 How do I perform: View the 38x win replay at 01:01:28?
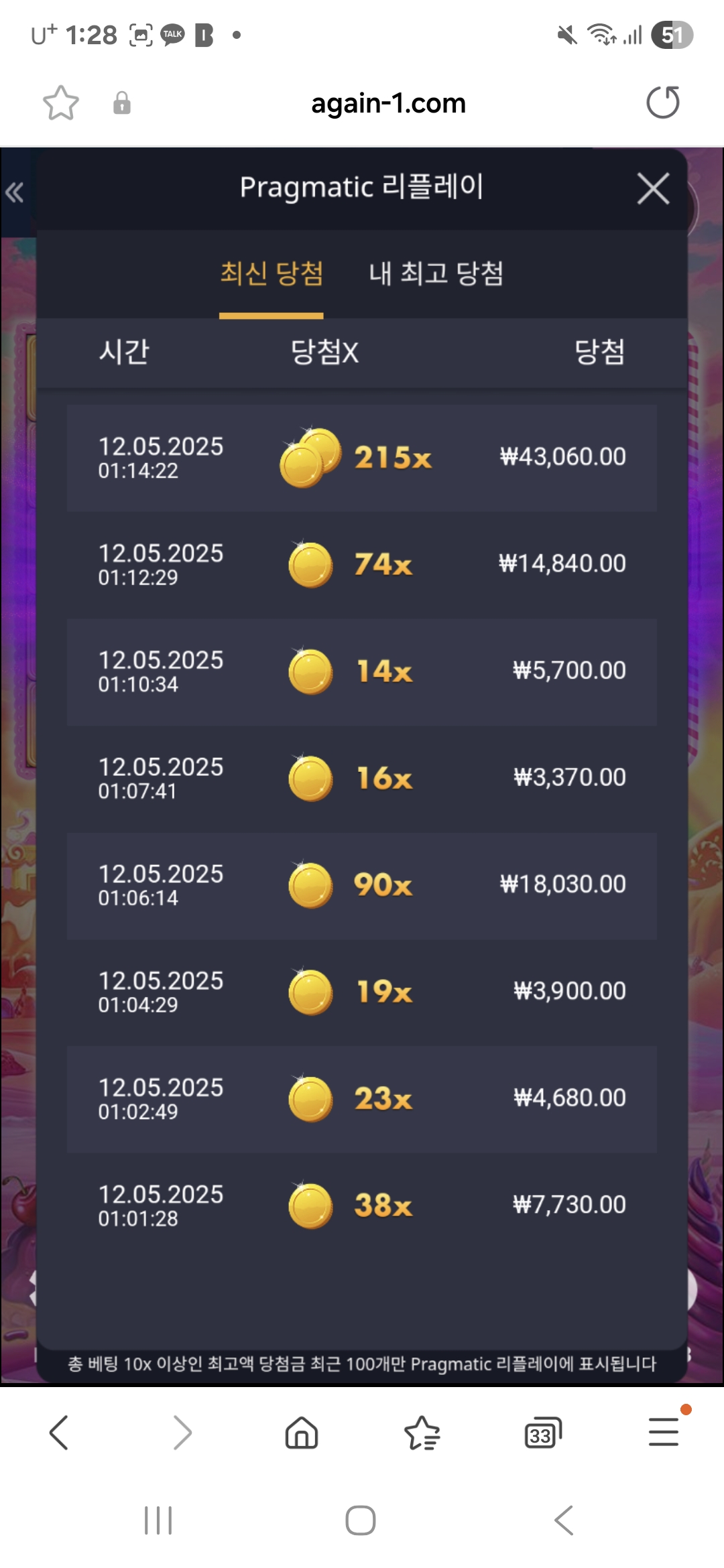(x=362, y=1206)
